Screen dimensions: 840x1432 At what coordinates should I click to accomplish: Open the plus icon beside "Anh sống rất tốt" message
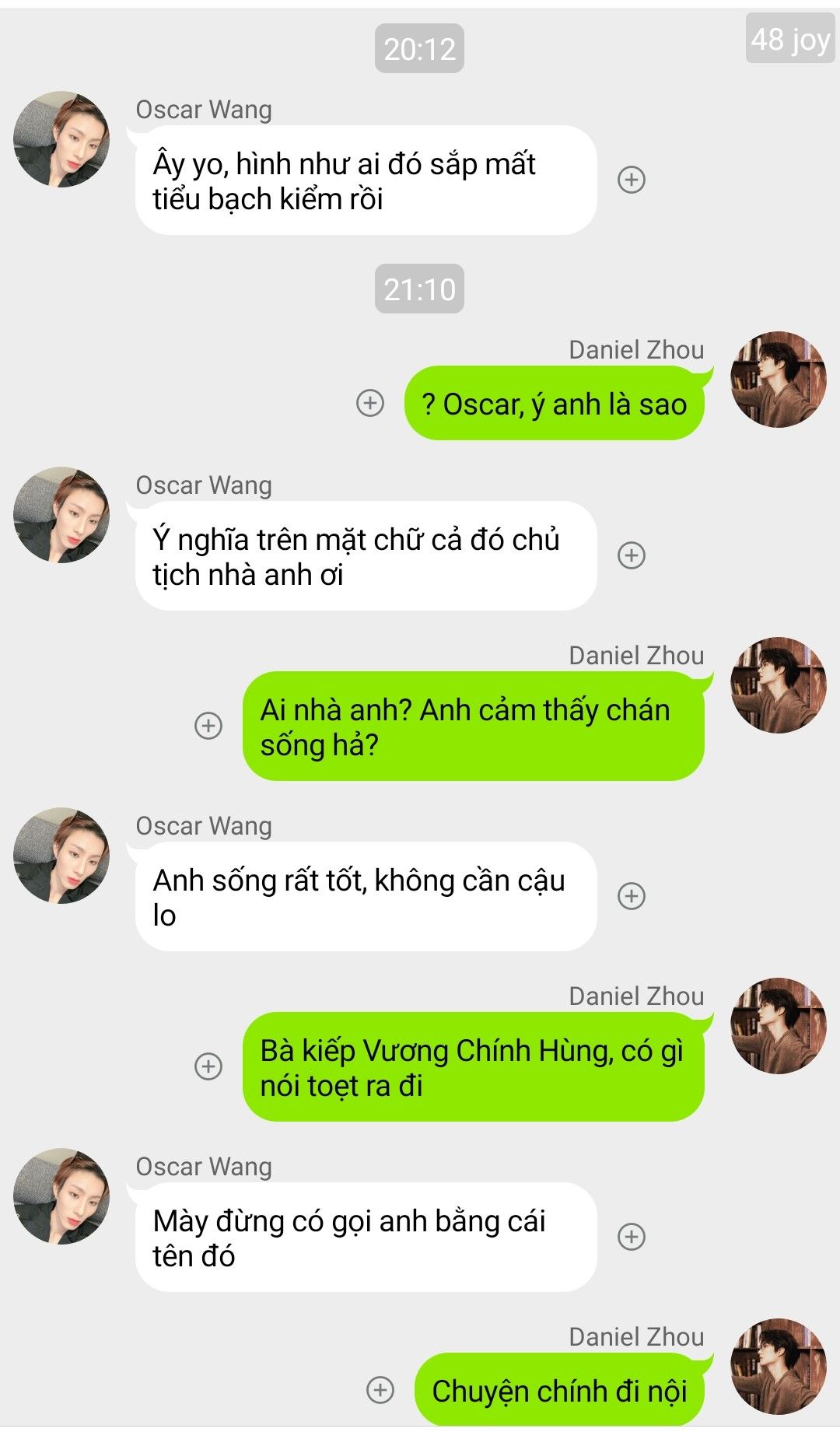[x=631, y=896]
